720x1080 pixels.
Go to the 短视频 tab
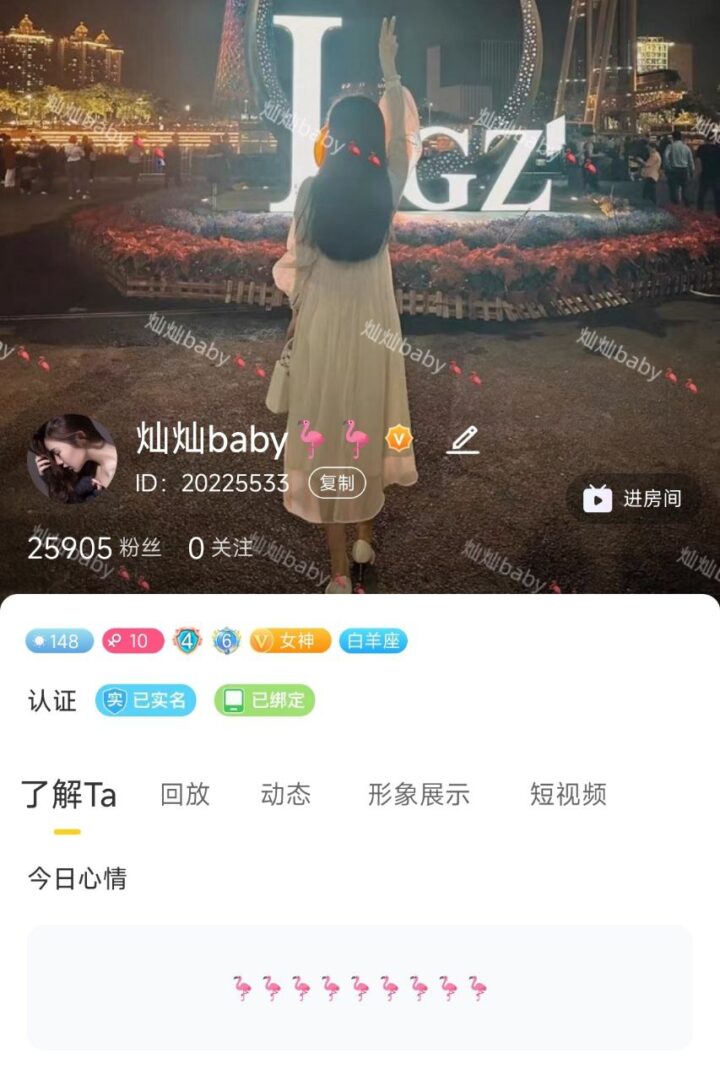click(x=568, y=794)
